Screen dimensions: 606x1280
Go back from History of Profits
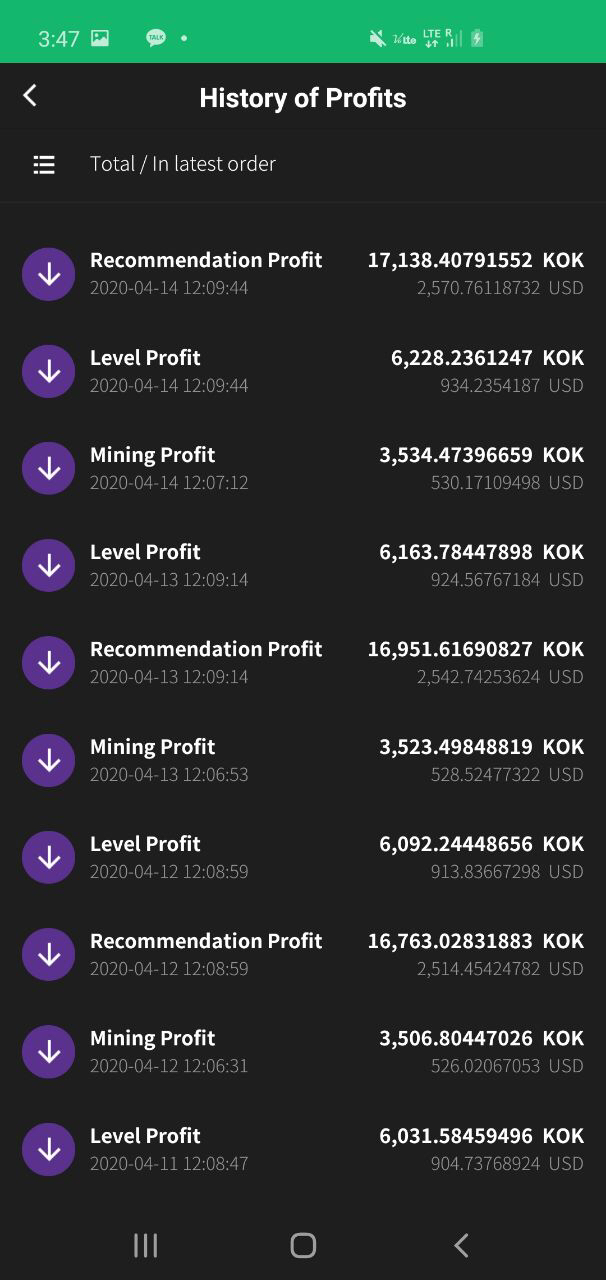point(30,96)
